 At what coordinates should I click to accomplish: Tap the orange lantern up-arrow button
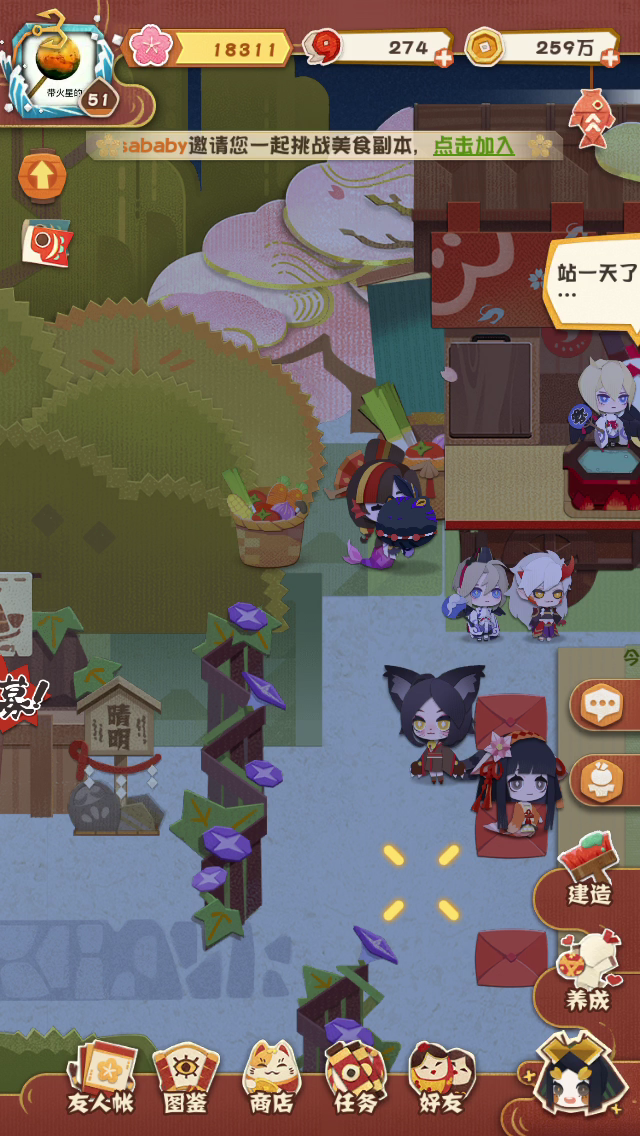pos(42,175)
